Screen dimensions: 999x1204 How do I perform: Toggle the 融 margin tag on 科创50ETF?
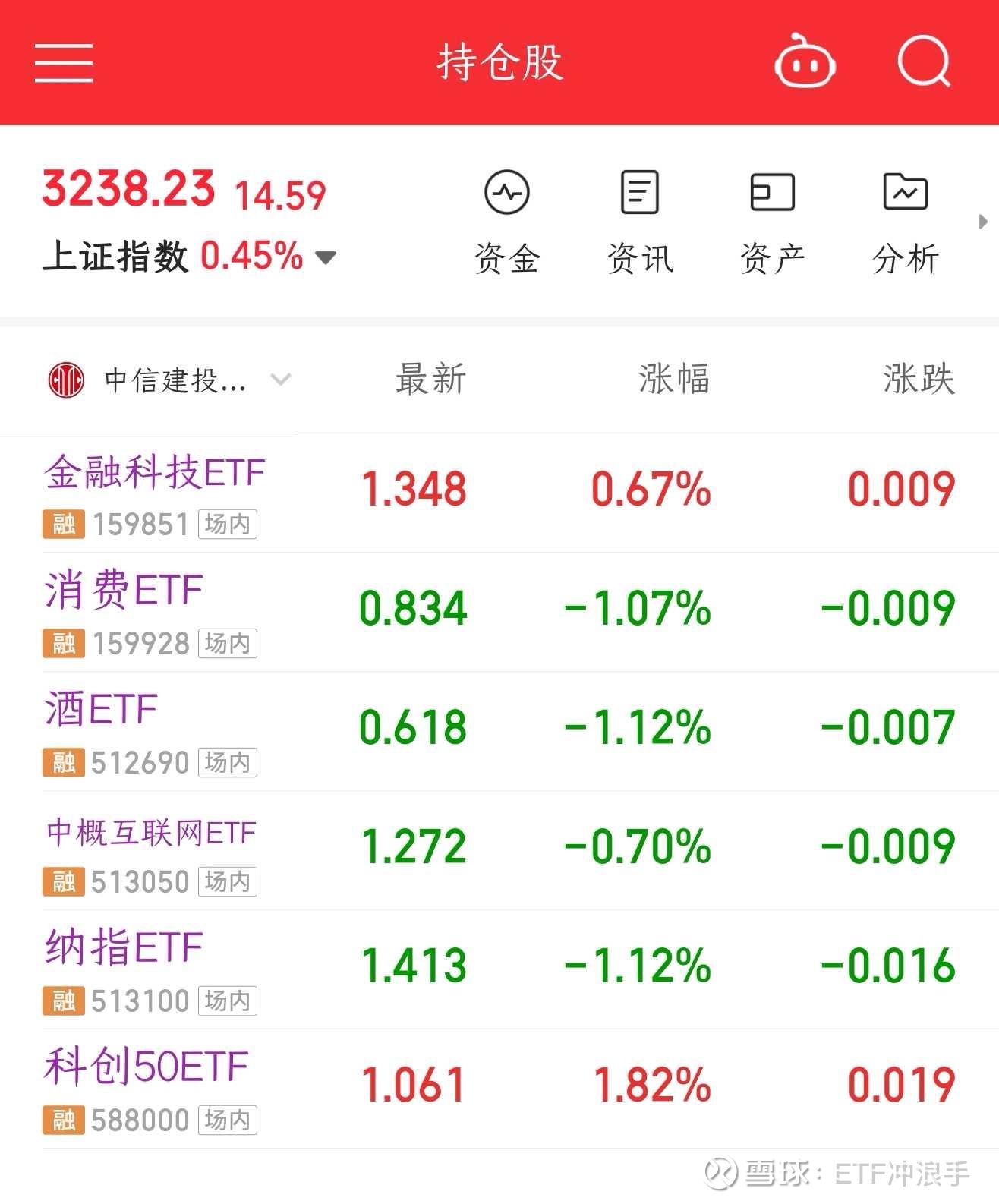(63, 1119)
